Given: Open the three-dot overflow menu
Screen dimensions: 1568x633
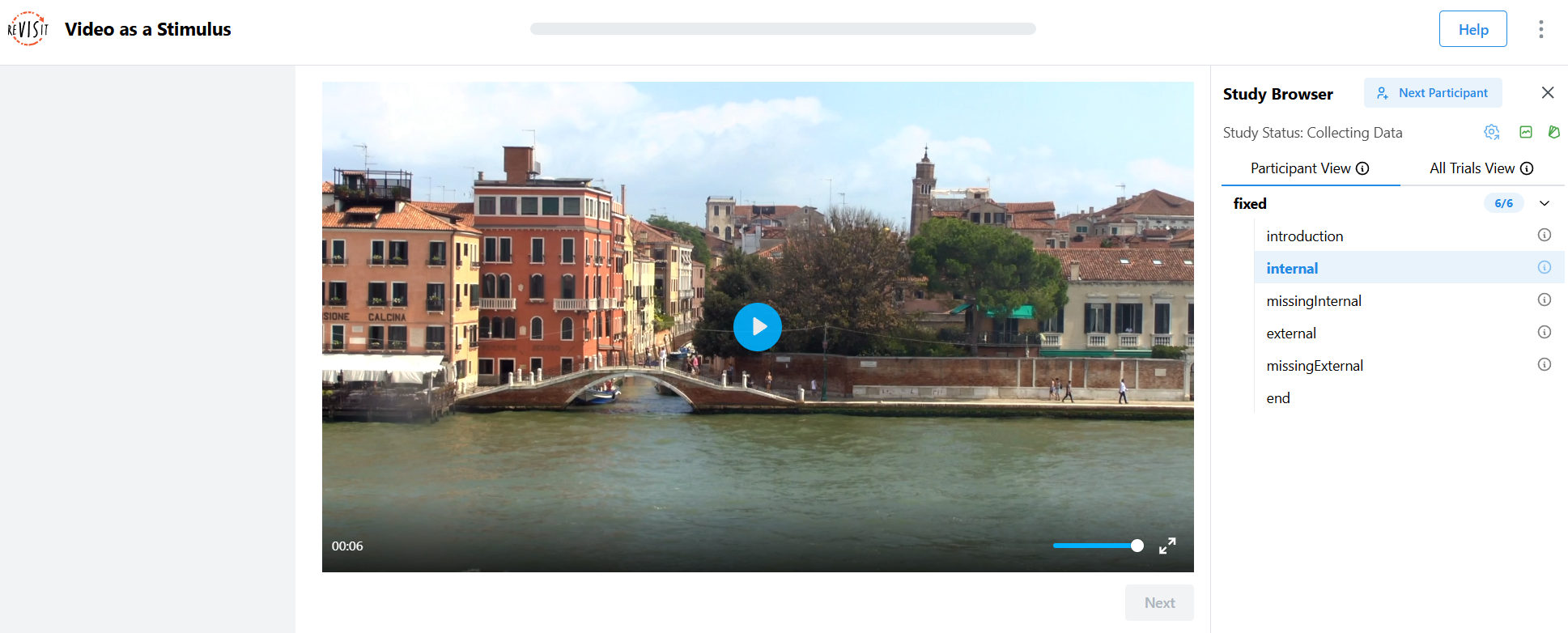Looking at the screenshot, I should (x=1540, y=29).
